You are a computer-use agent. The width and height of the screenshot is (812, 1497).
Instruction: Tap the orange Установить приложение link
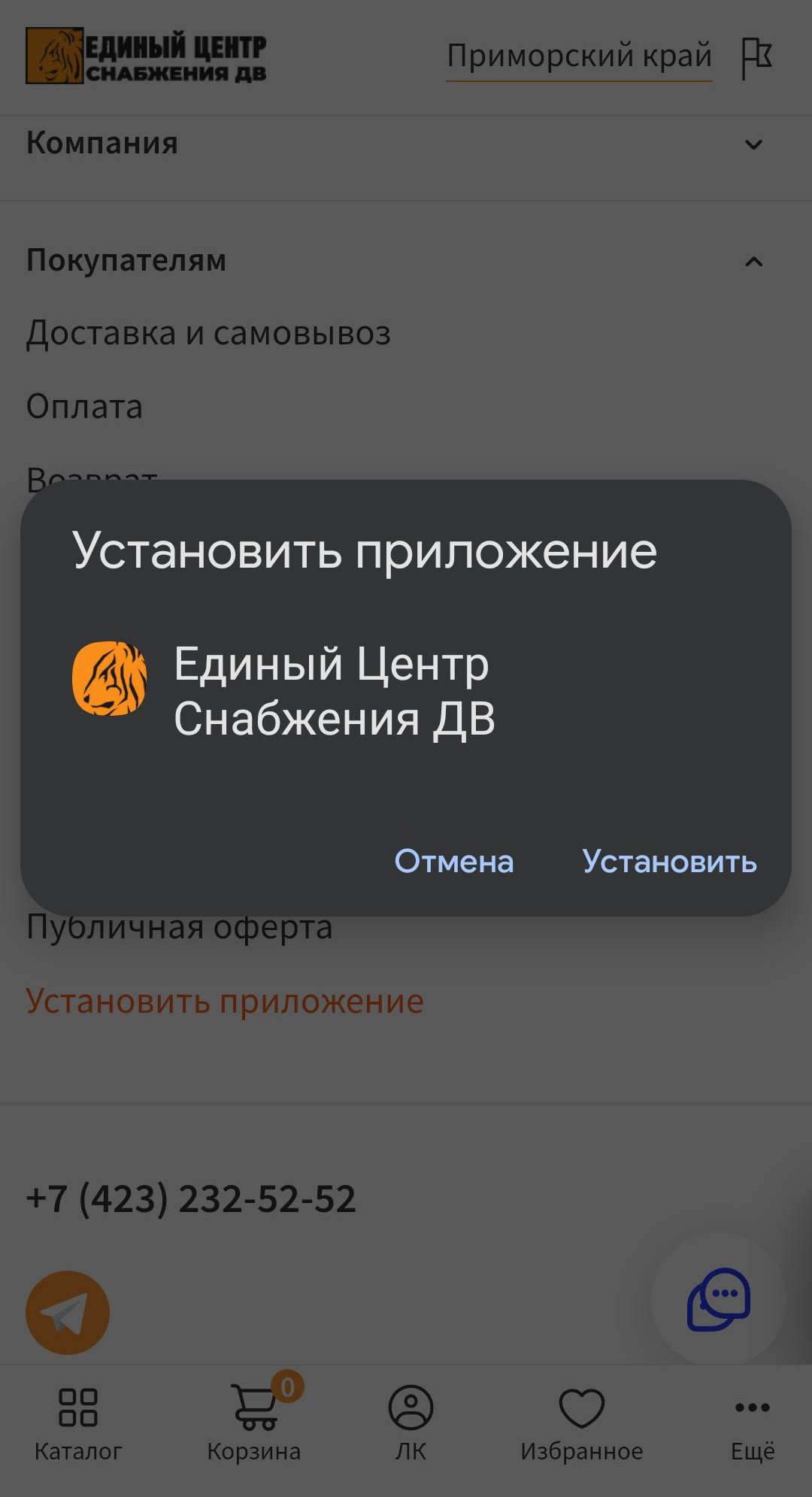pos(225,1002)
